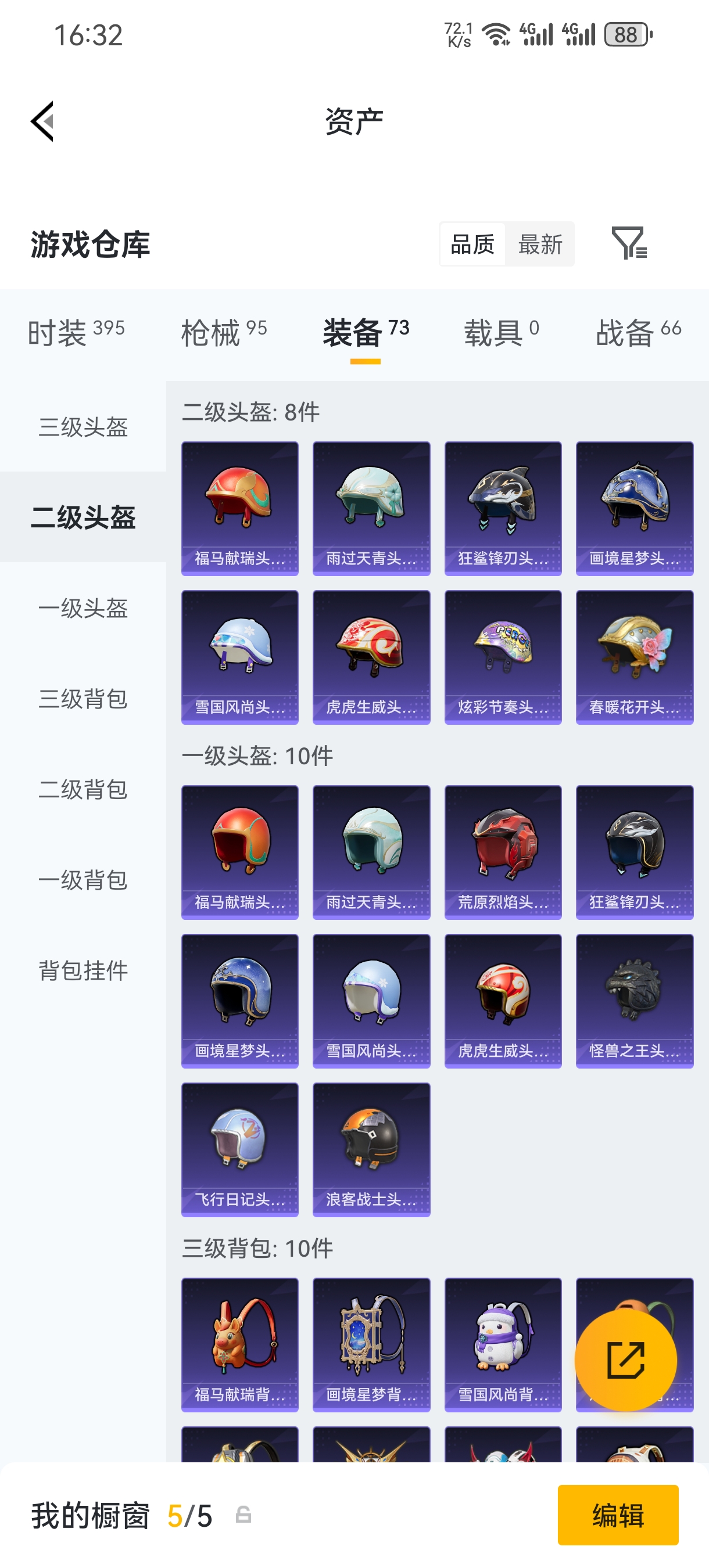
Task: Select the 狂鲨锋刃 level-2 helmet icon
Action: [503, 508]
